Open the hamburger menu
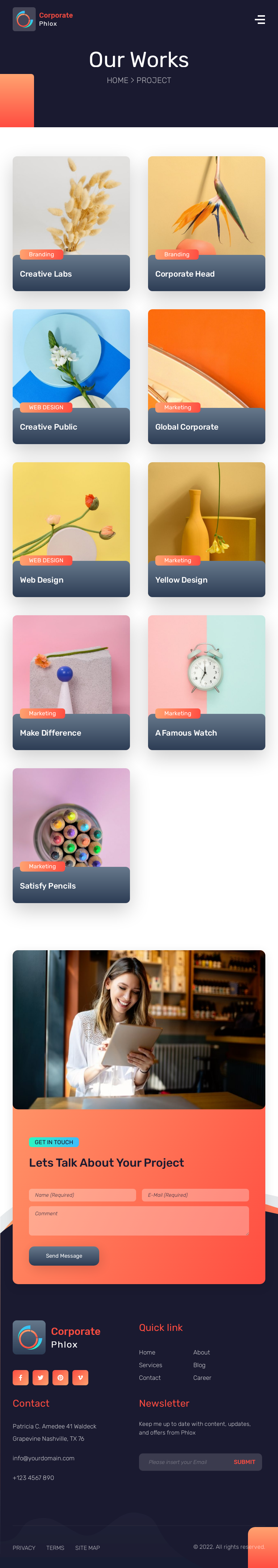The width and height of the screenshot is (278, 1568). 260,20
